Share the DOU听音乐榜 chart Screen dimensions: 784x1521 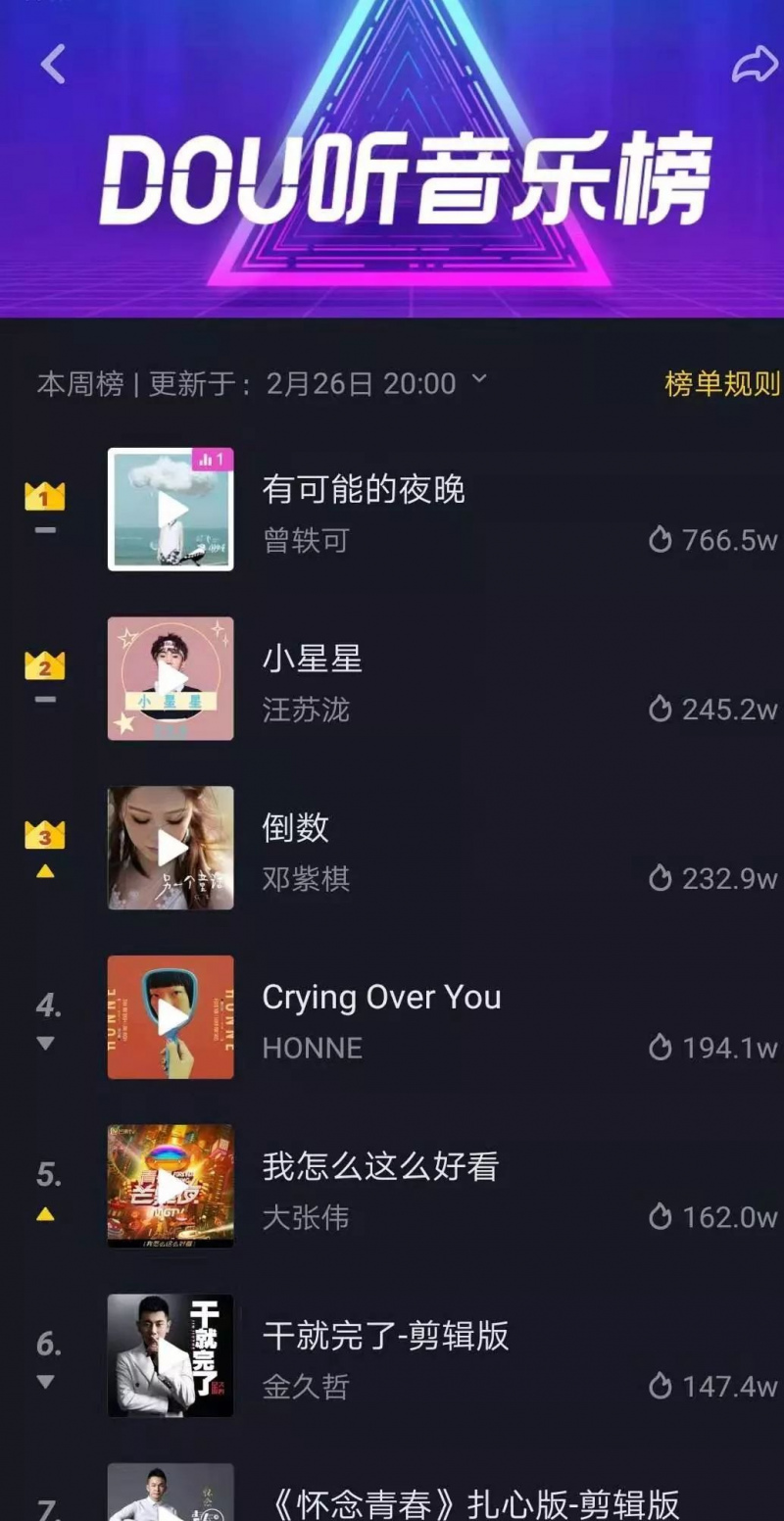(754, 65)
